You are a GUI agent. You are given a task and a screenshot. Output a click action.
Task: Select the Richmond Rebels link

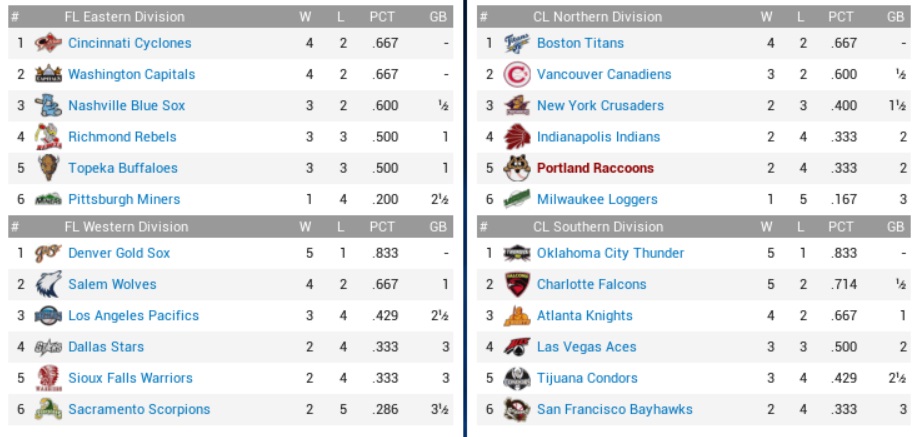(x=122, y=136)
